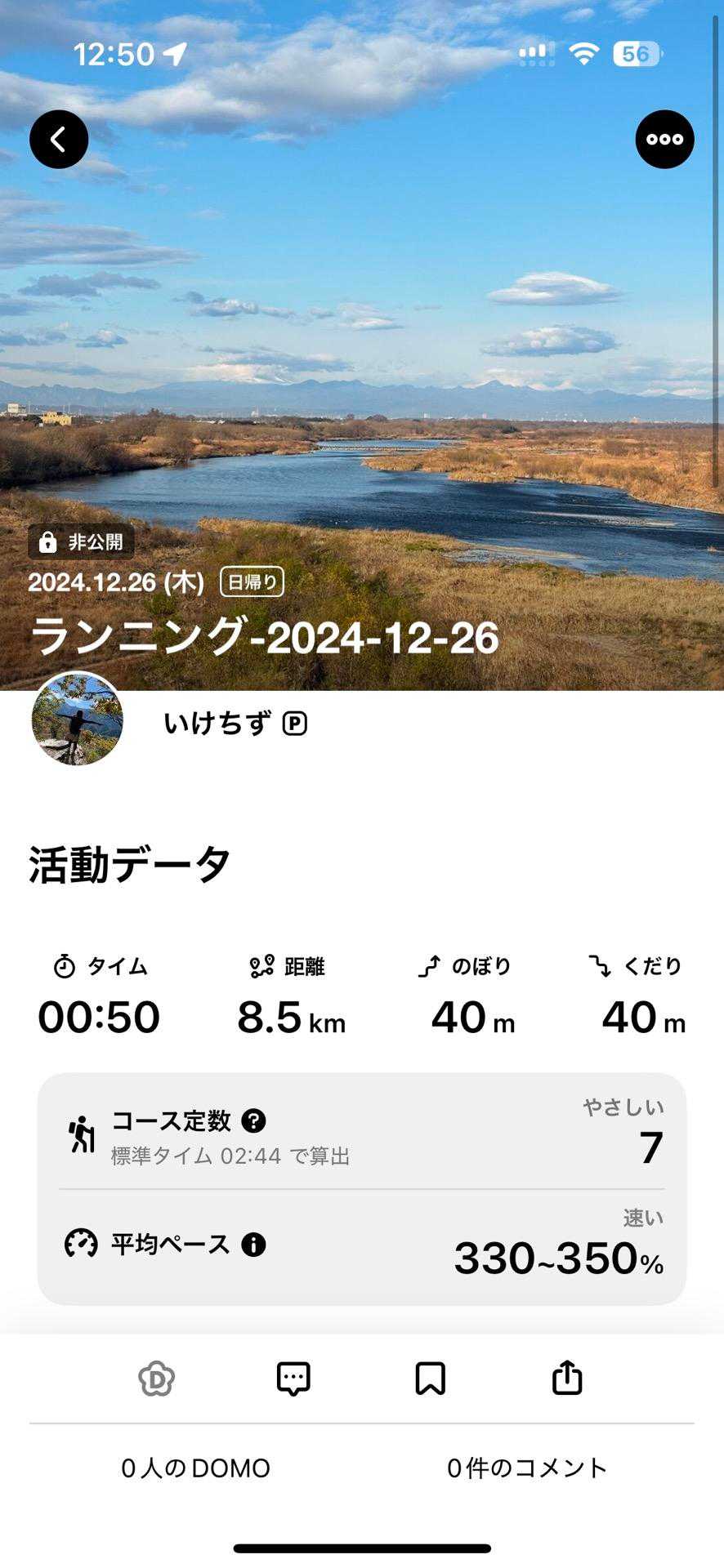Open the comment speech bubble

[293, 1379]
